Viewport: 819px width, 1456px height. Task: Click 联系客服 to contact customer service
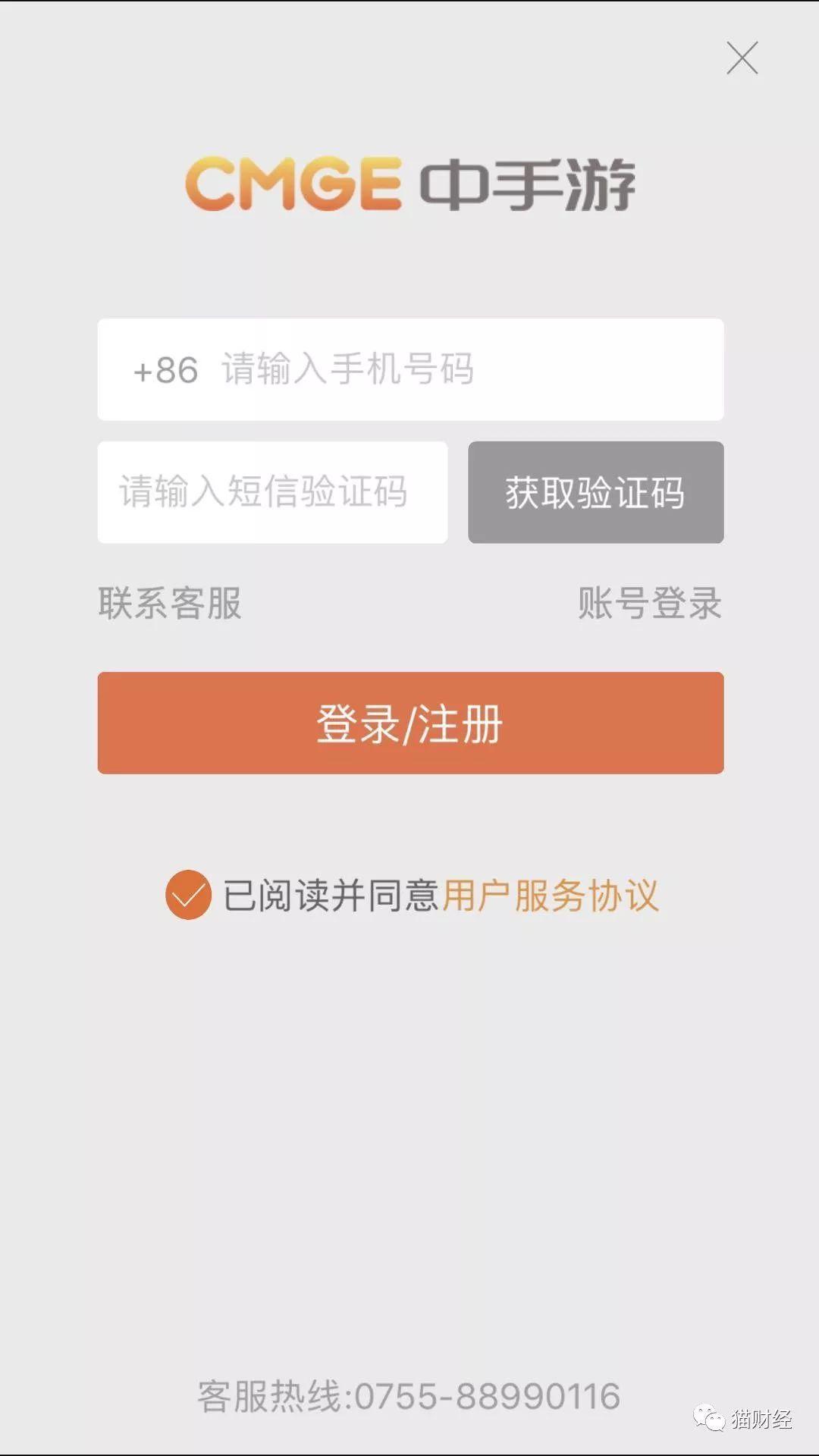(168, 604)
